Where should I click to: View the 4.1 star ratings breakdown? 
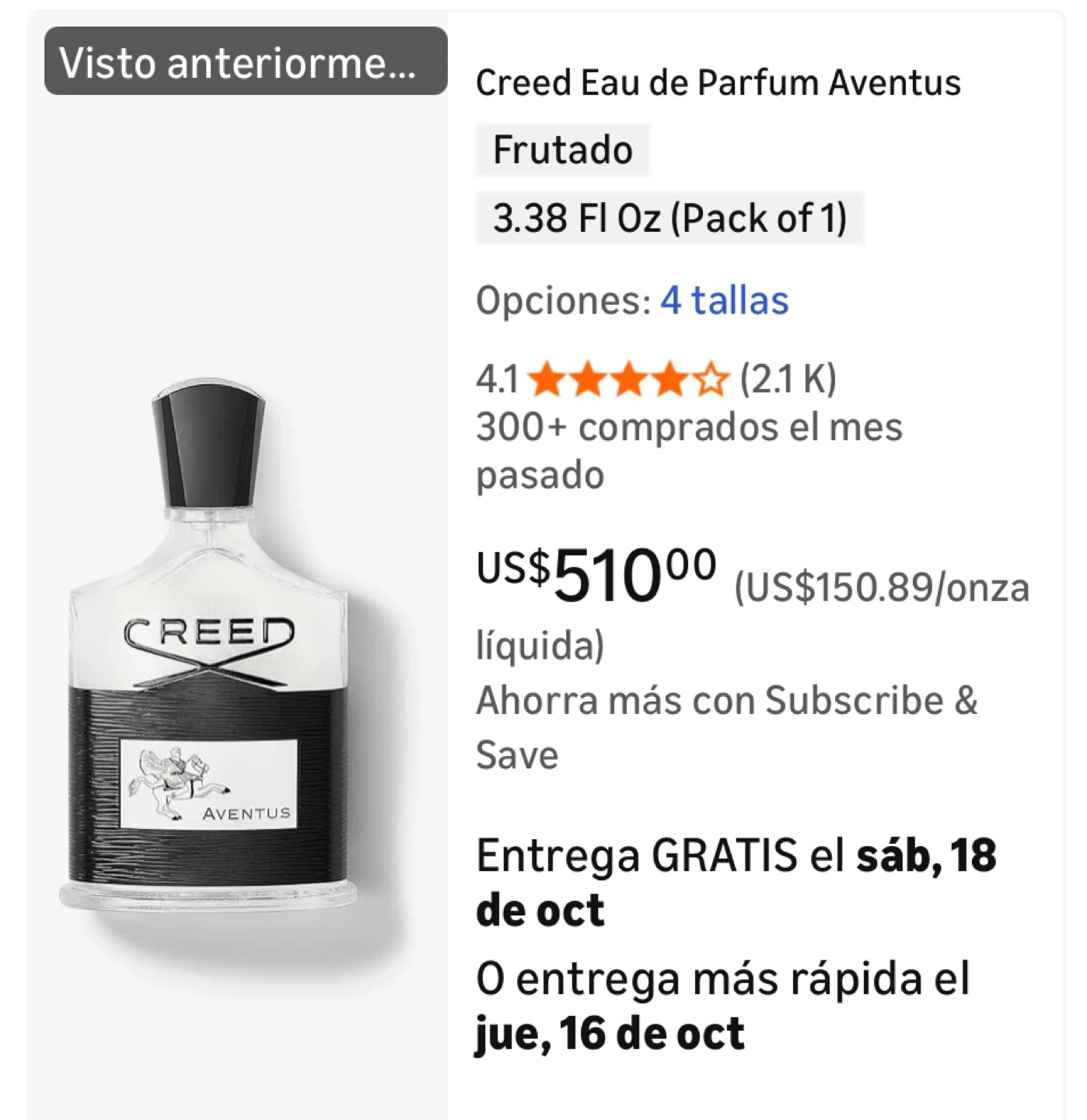tap(628, 380)
